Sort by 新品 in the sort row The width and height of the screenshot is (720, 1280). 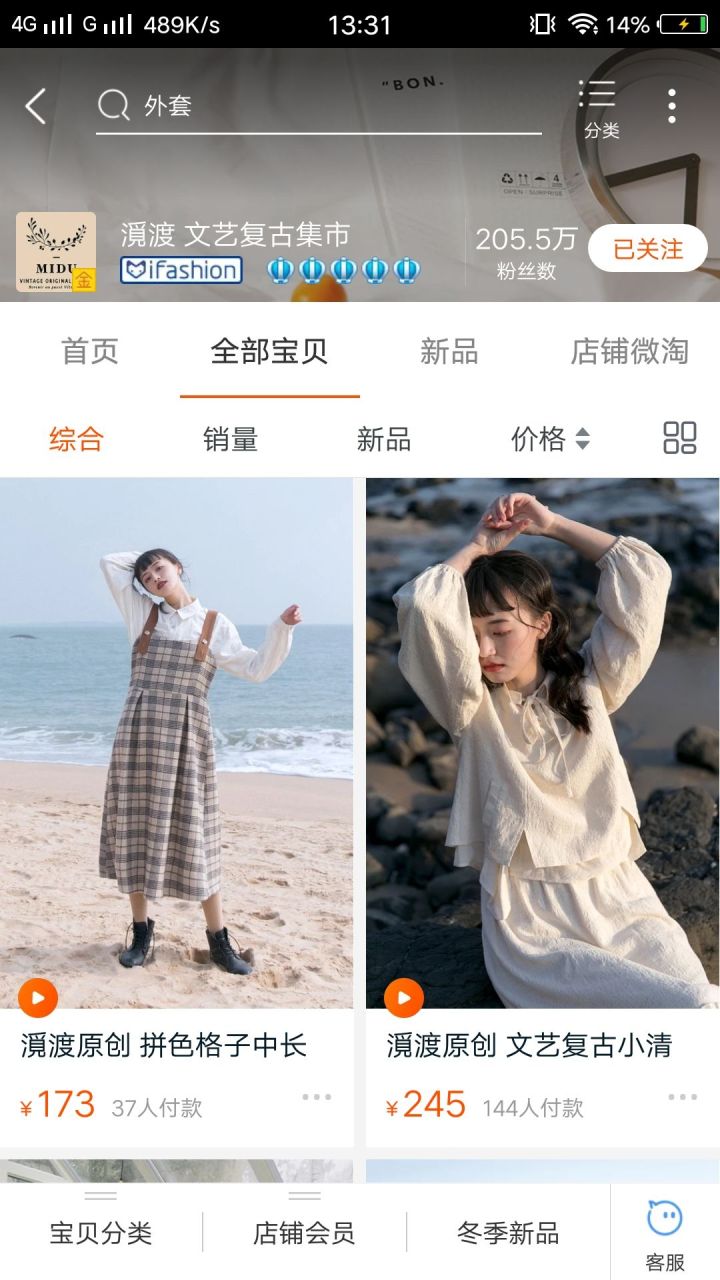(384, 439)
